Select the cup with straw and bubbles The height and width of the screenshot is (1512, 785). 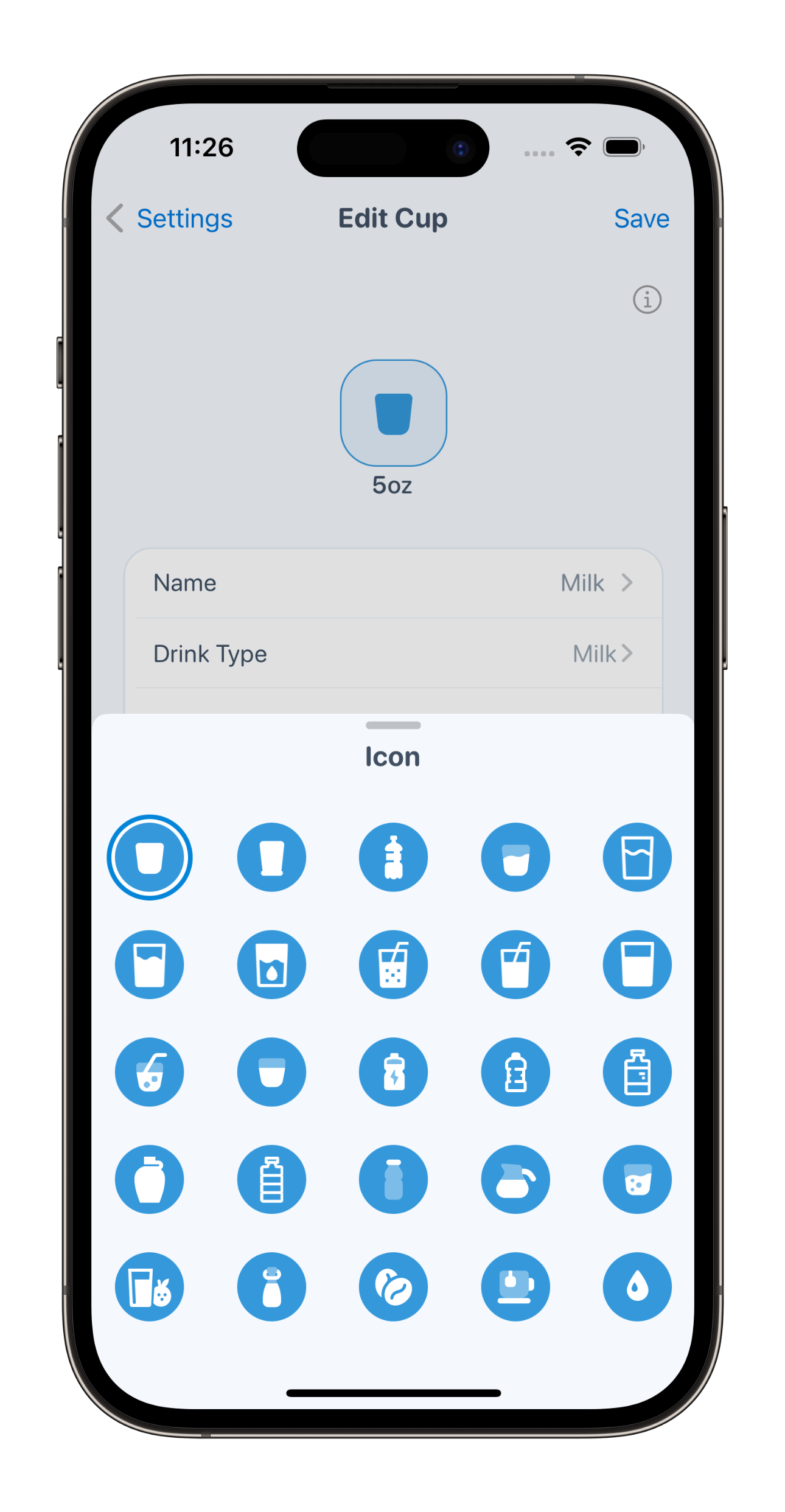pyautogui.click(x=393, y=964)
